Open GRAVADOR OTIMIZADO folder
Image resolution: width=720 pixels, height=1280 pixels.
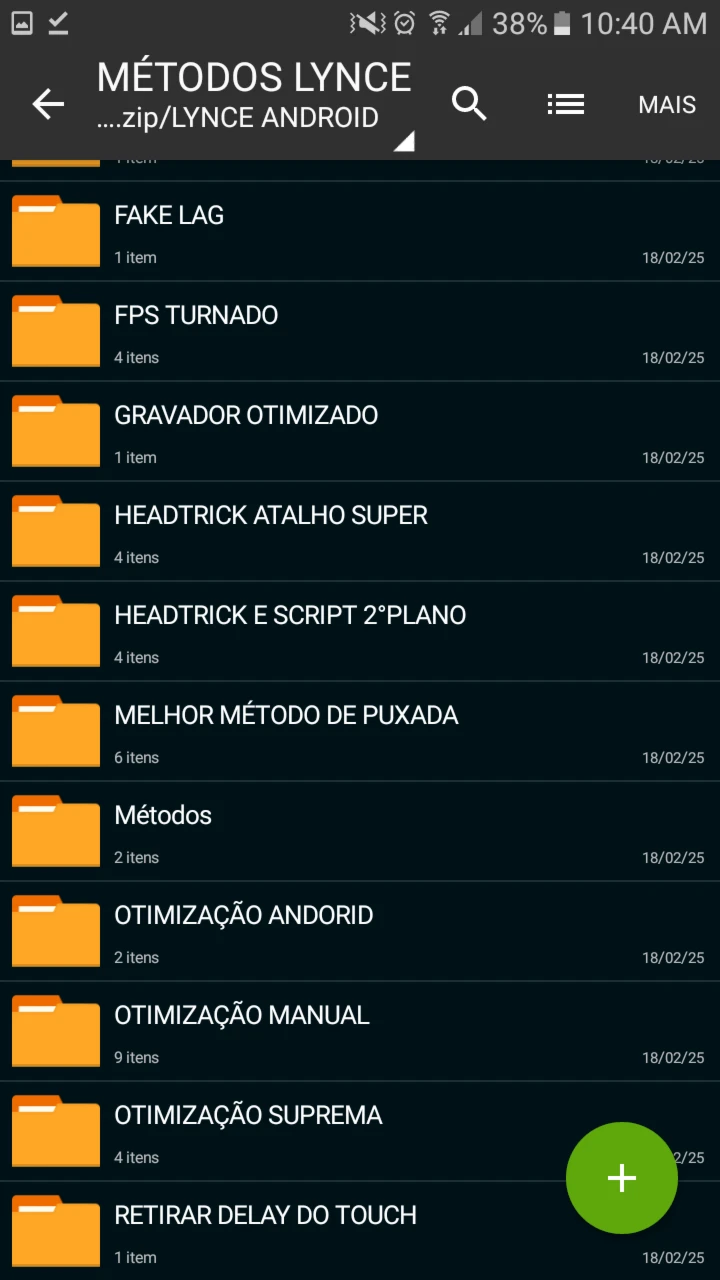tap(360, 432)
